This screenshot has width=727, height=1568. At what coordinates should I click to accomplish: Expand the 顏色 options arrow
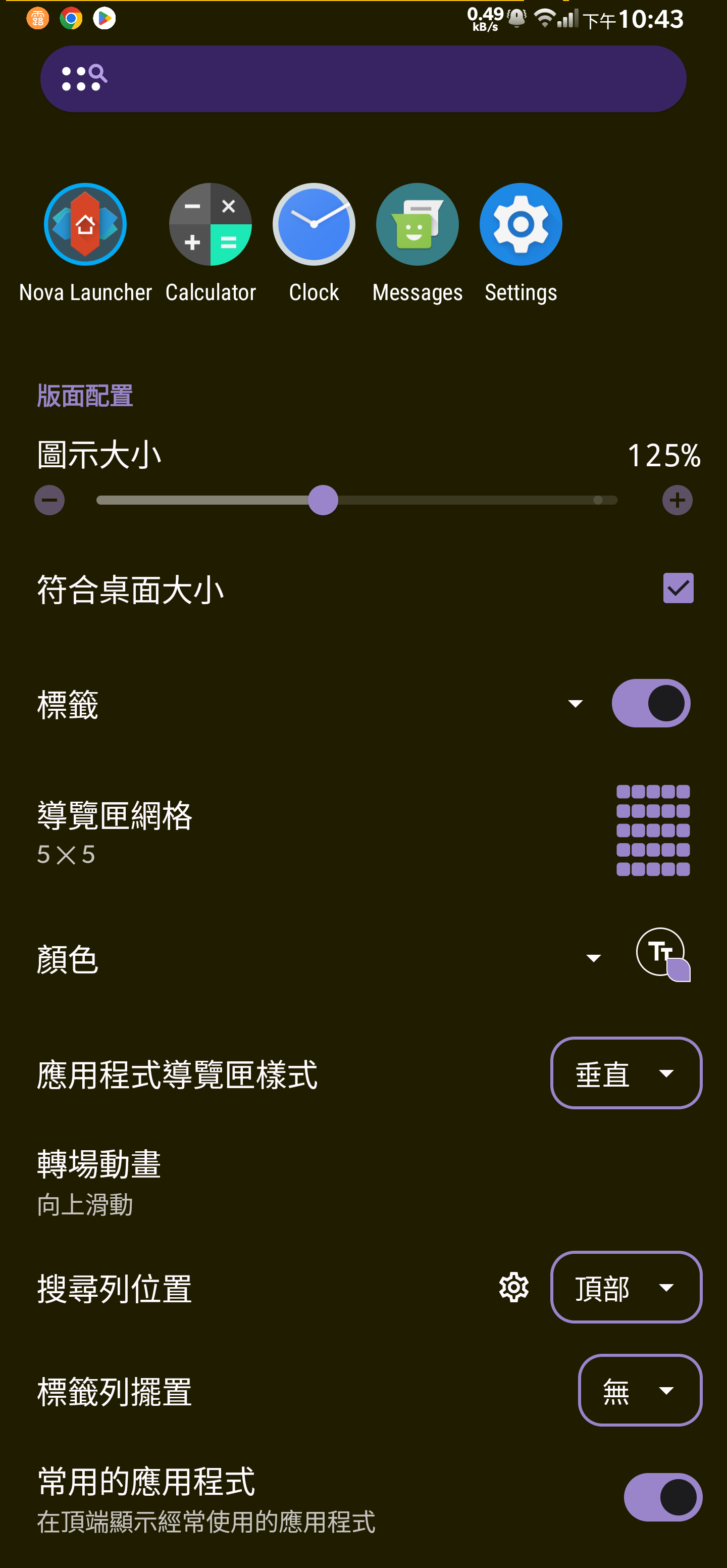click(x=593, y=957)
